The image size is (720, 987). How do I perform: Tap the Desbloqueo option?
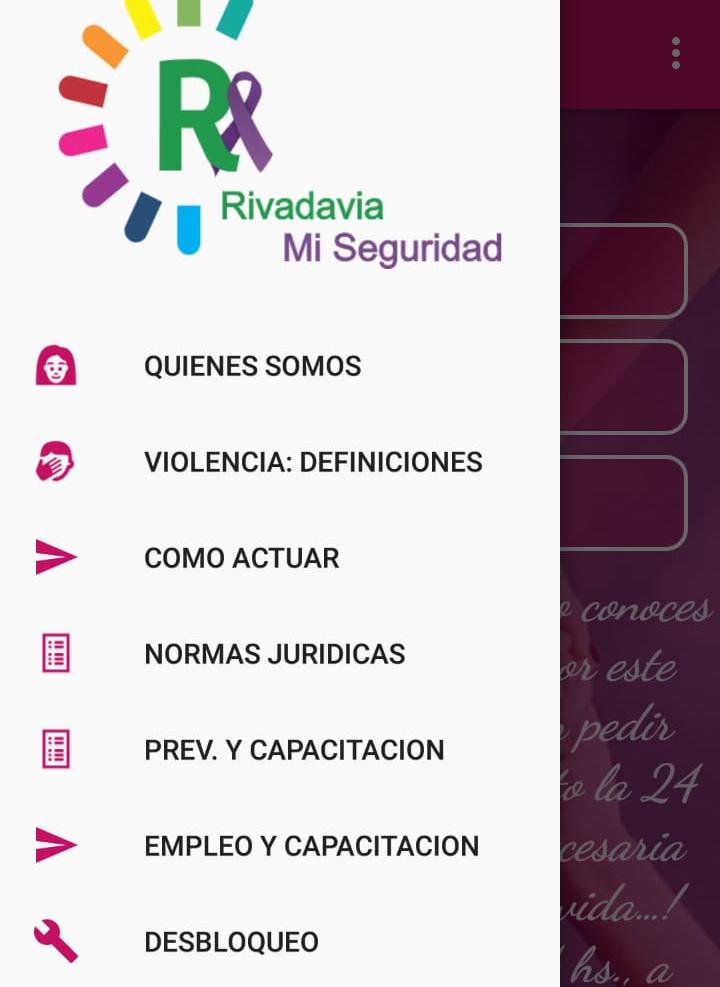[231, 942]
